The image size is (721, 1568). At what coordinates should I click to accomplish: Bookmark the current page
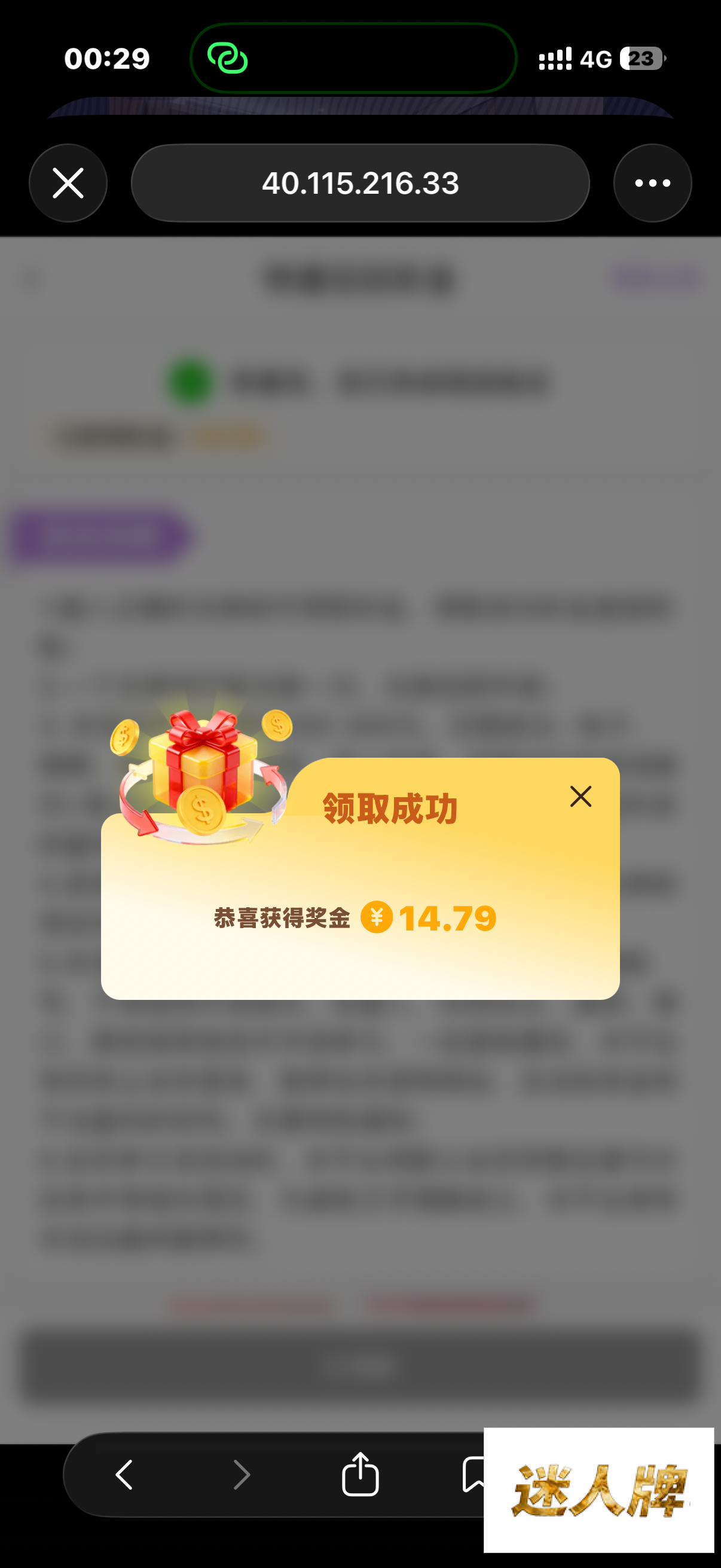(x=473, y=1474)
